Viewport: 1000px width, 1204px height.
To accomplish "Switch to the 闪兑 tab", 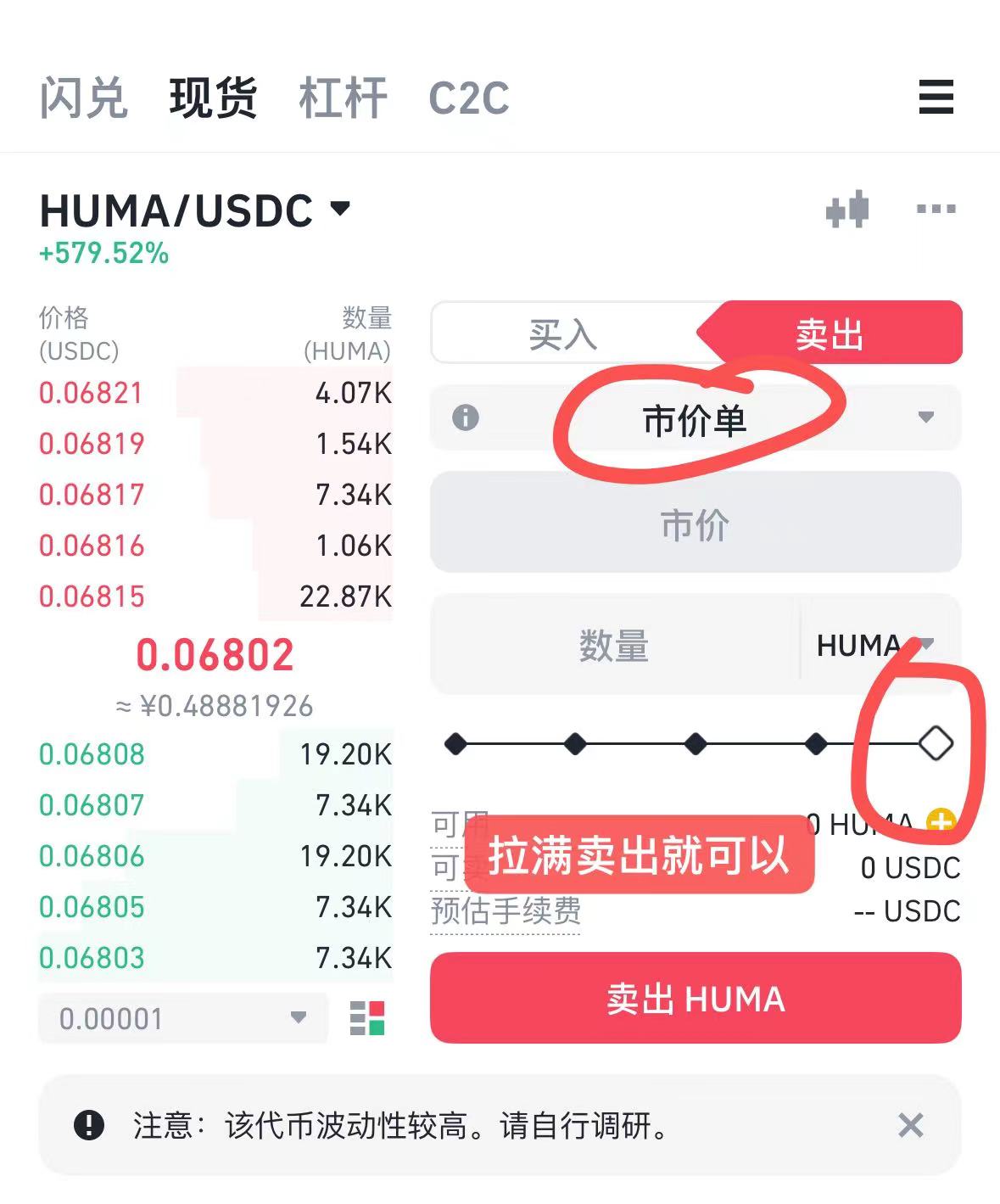I will tap(83, 98).
